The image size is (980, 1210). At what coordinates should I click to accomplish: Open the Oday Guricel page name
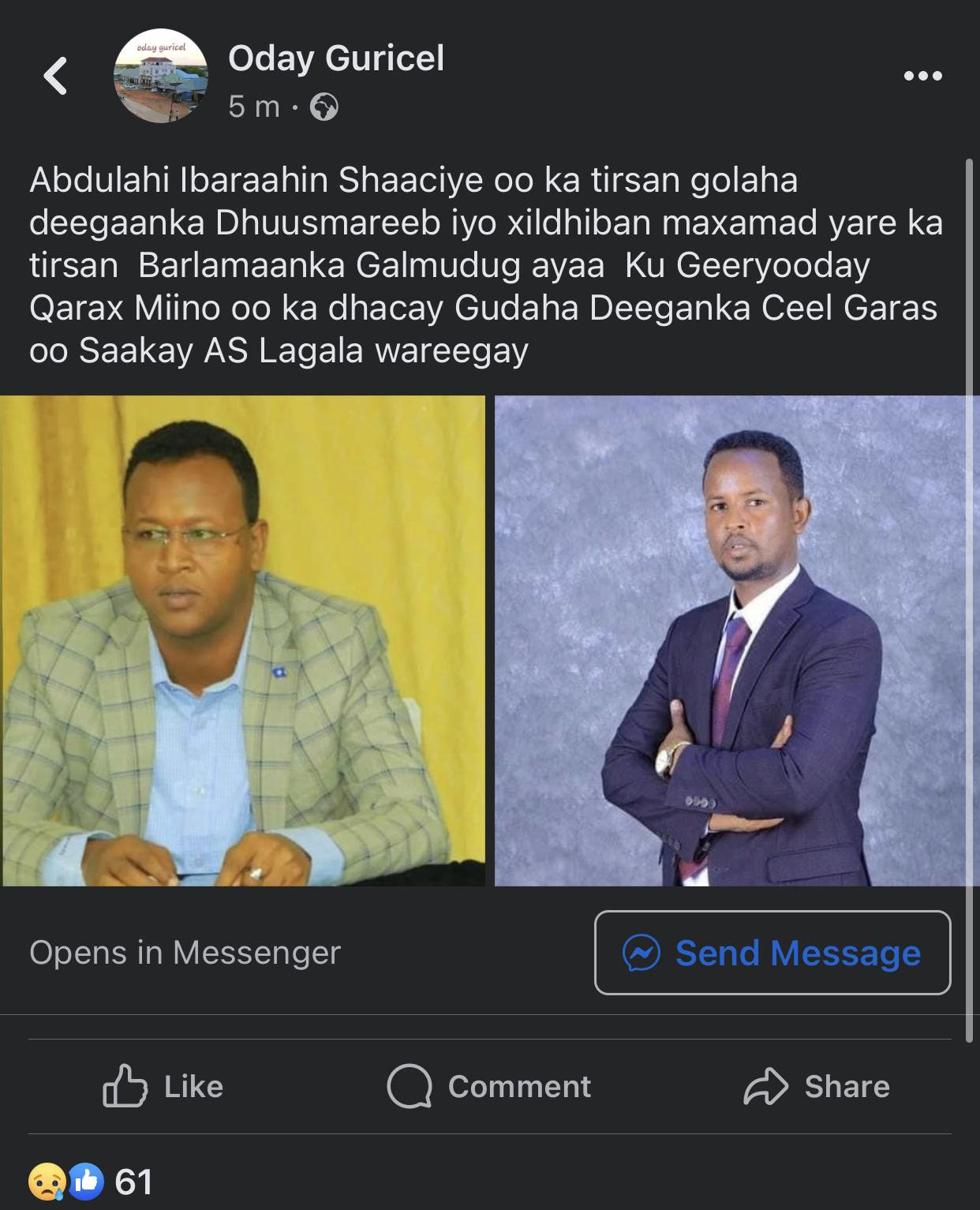[336, 58]
